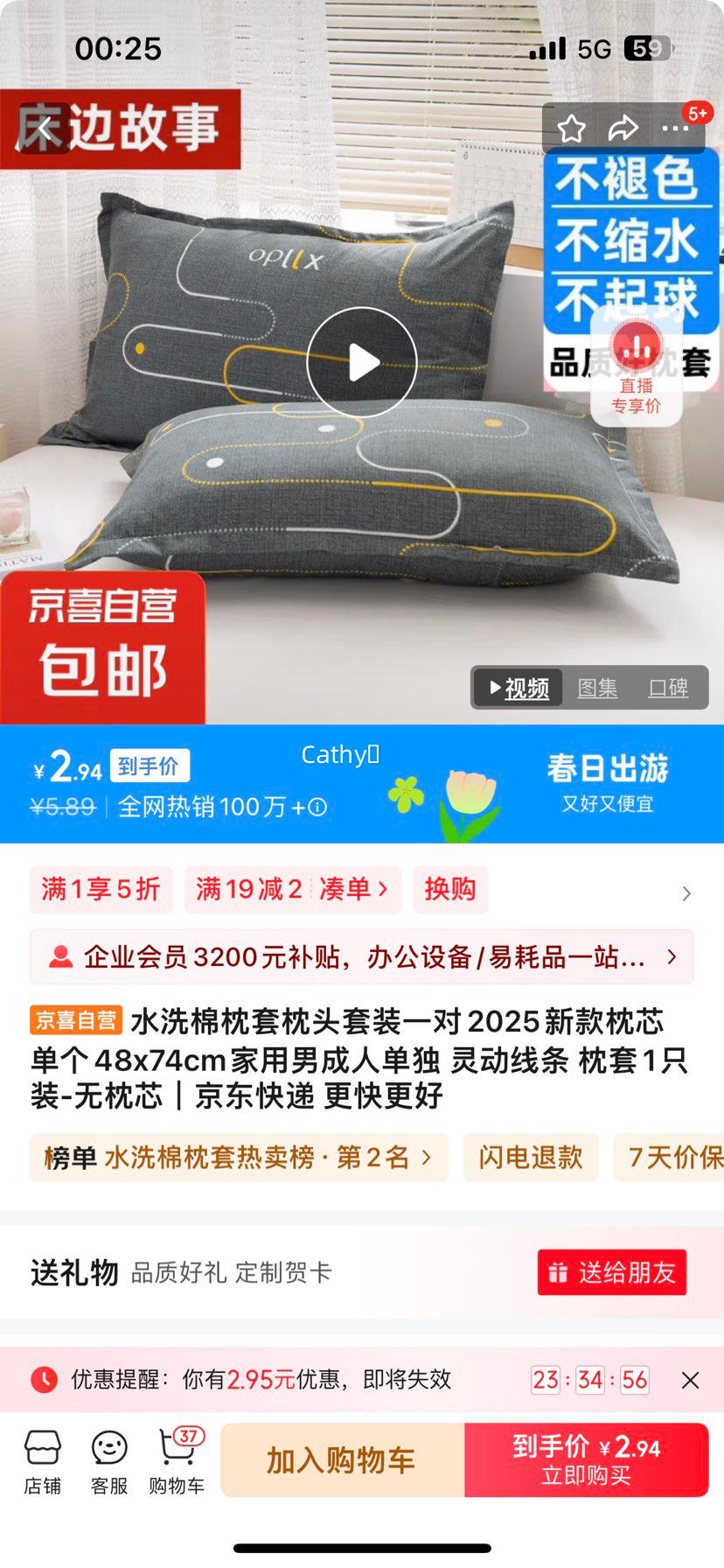Viewport: 724px width, 1568px height.
Task: Tap the info icon after 全网热销100万+
Action: coord(318,808)
